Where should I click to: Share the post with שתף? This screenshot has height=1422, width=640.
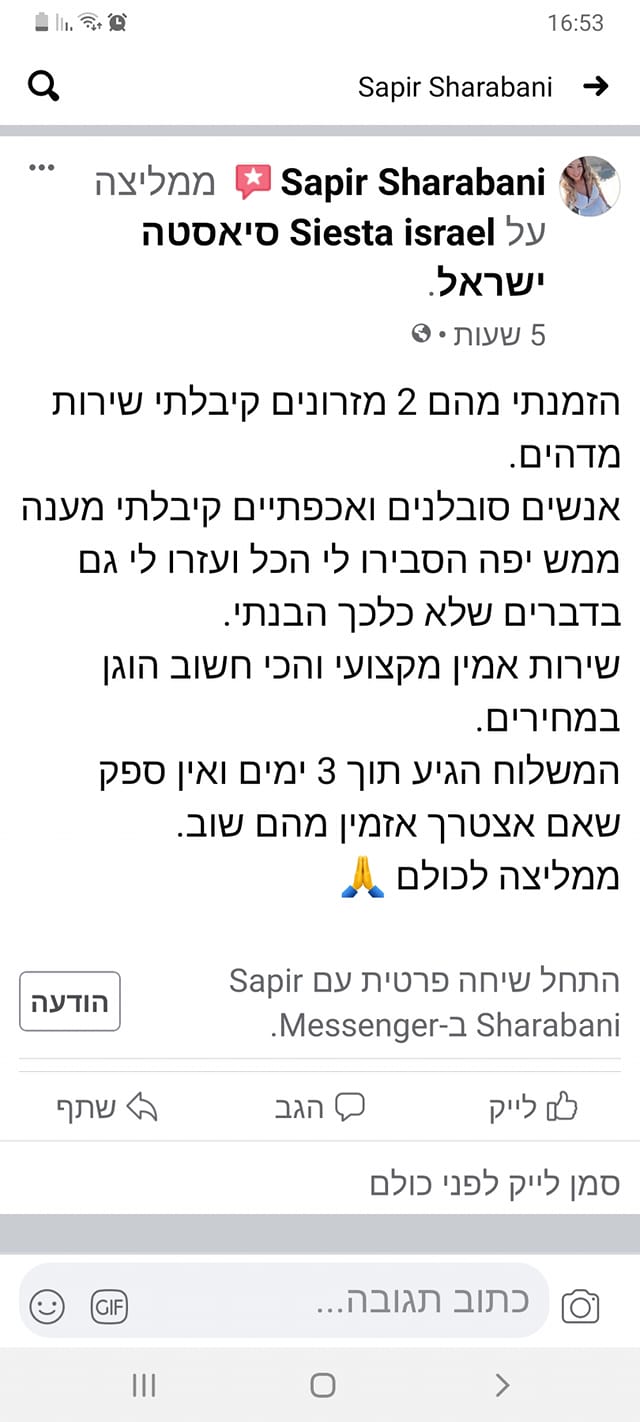click(106, 1107)
